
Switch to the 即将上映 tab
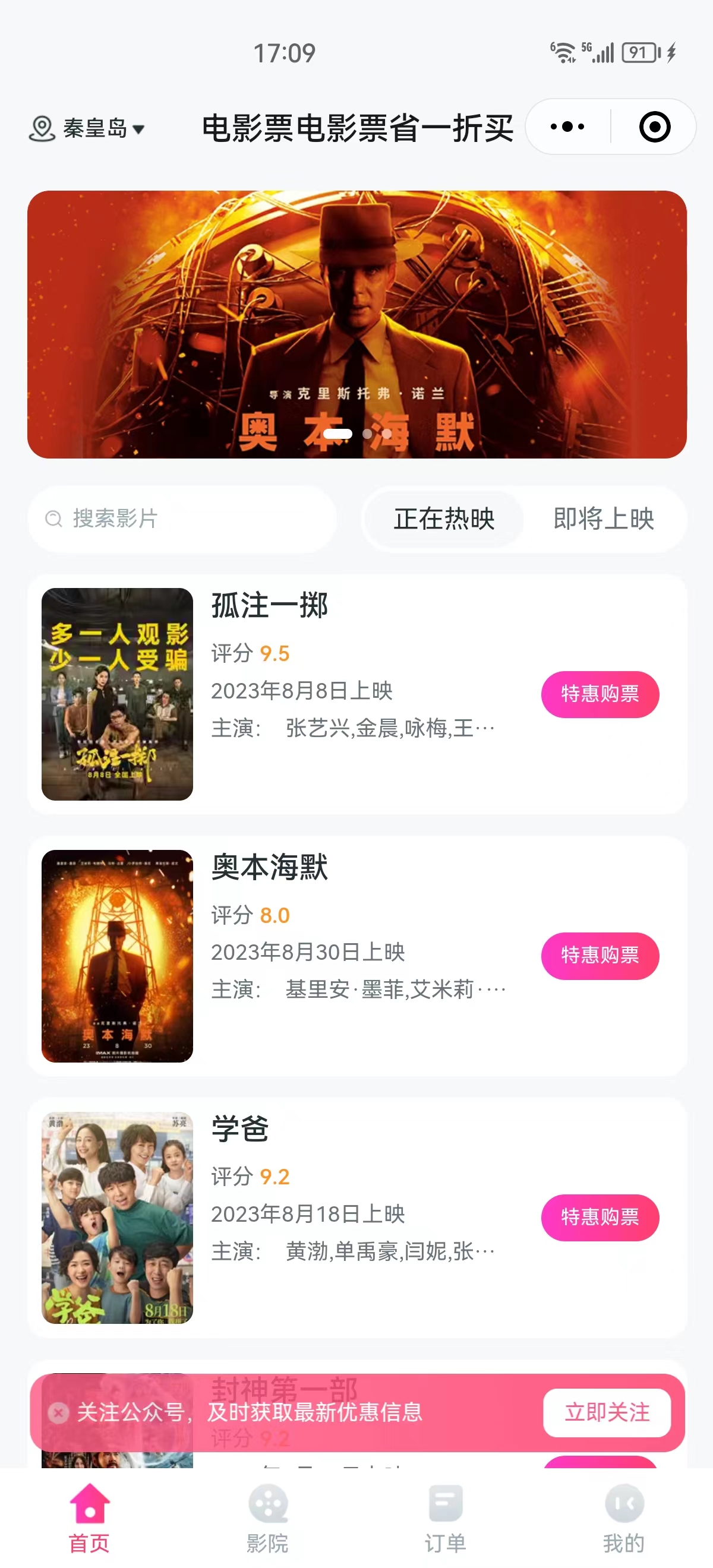tap(604, 519)
